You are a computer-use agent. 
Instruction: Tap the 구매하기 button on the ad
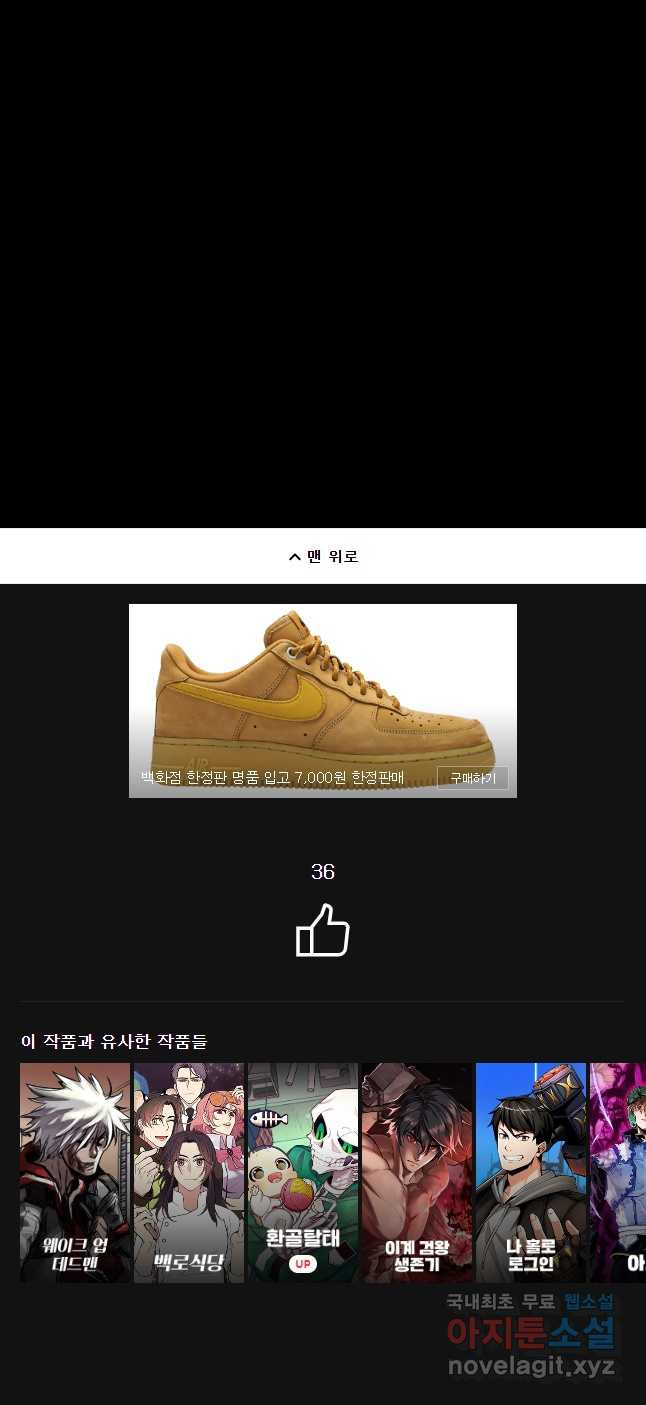click(472, 778)
